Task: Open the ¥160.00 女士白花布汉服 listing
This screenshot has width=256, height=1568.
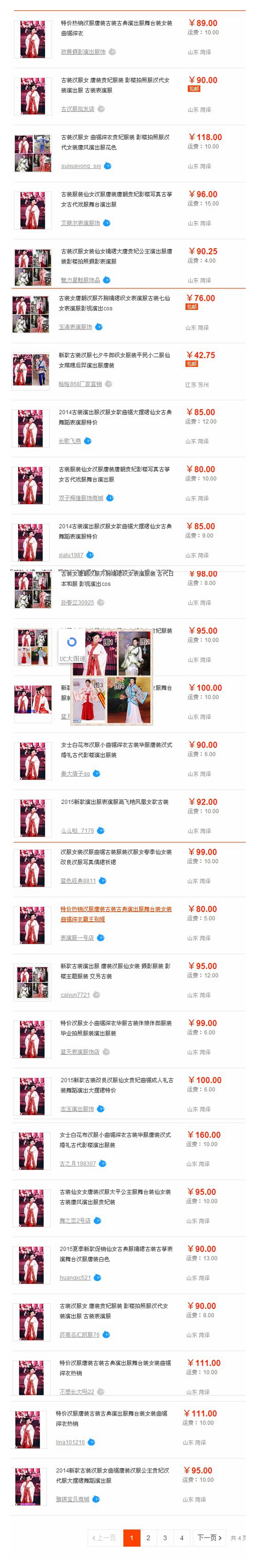Action: tap(115, 1140)
